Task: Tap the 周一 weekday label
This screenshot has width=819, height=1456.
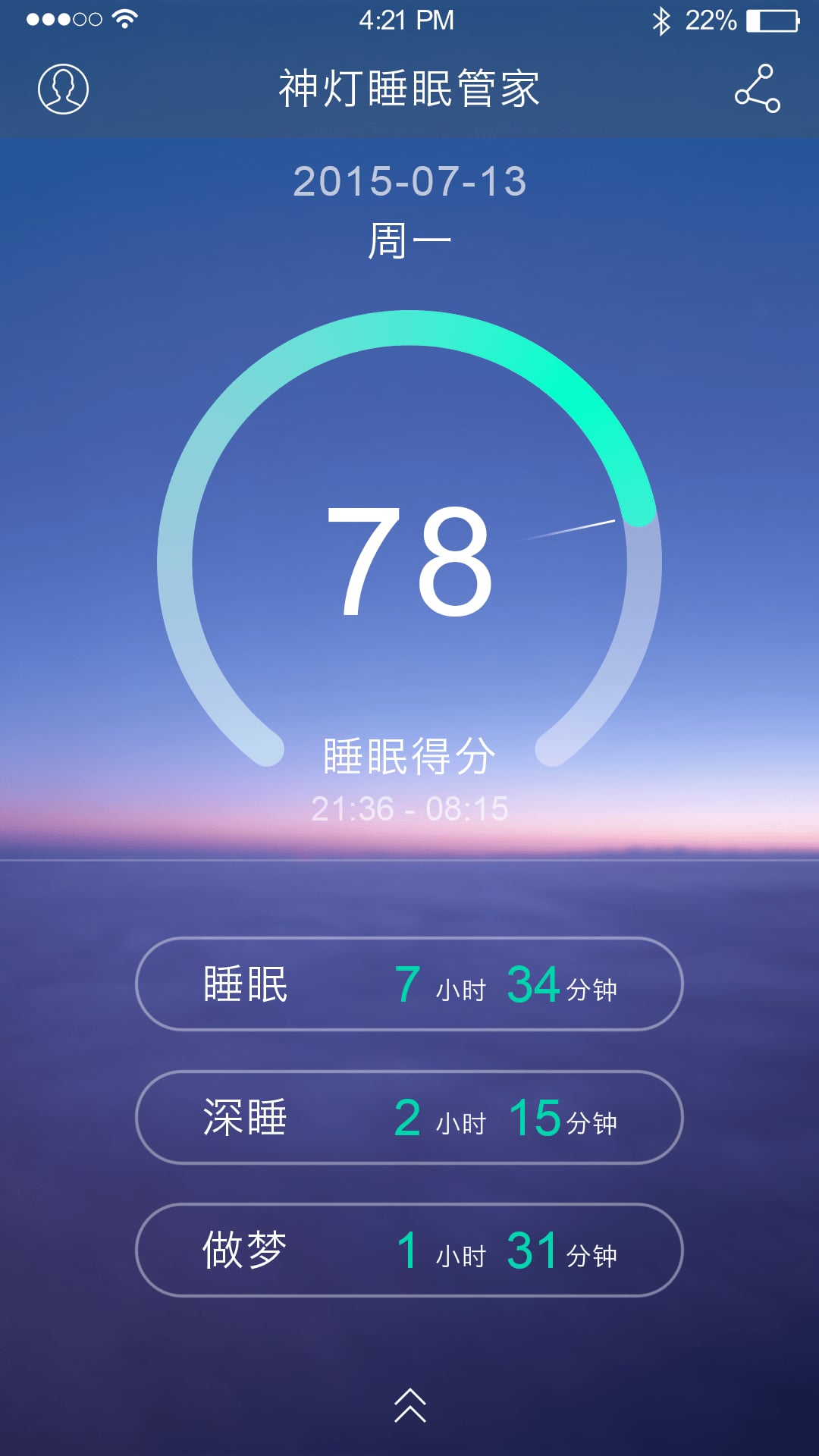Action: [x=409, y=237]
